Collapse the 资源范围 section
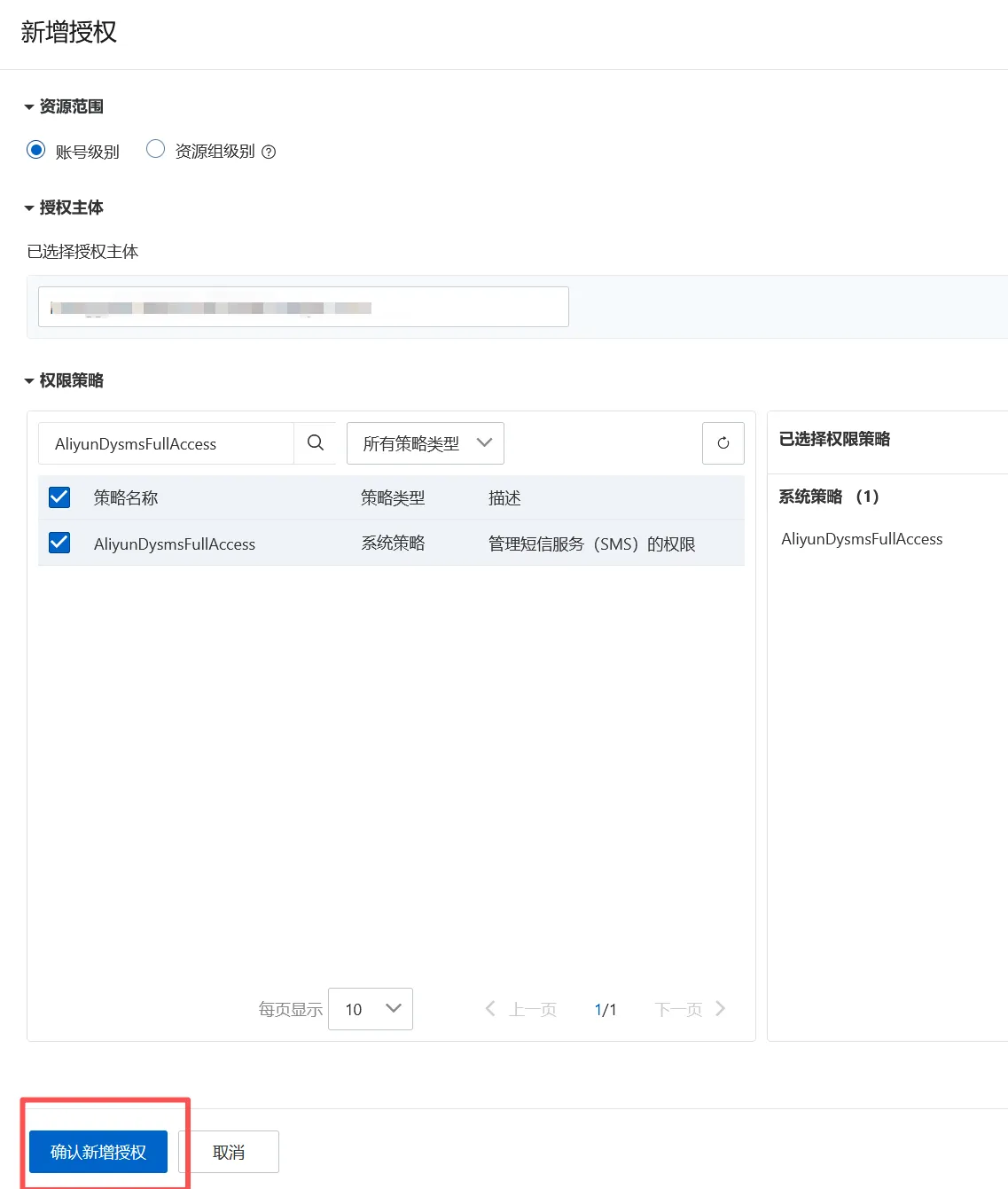 click(29, 107)
